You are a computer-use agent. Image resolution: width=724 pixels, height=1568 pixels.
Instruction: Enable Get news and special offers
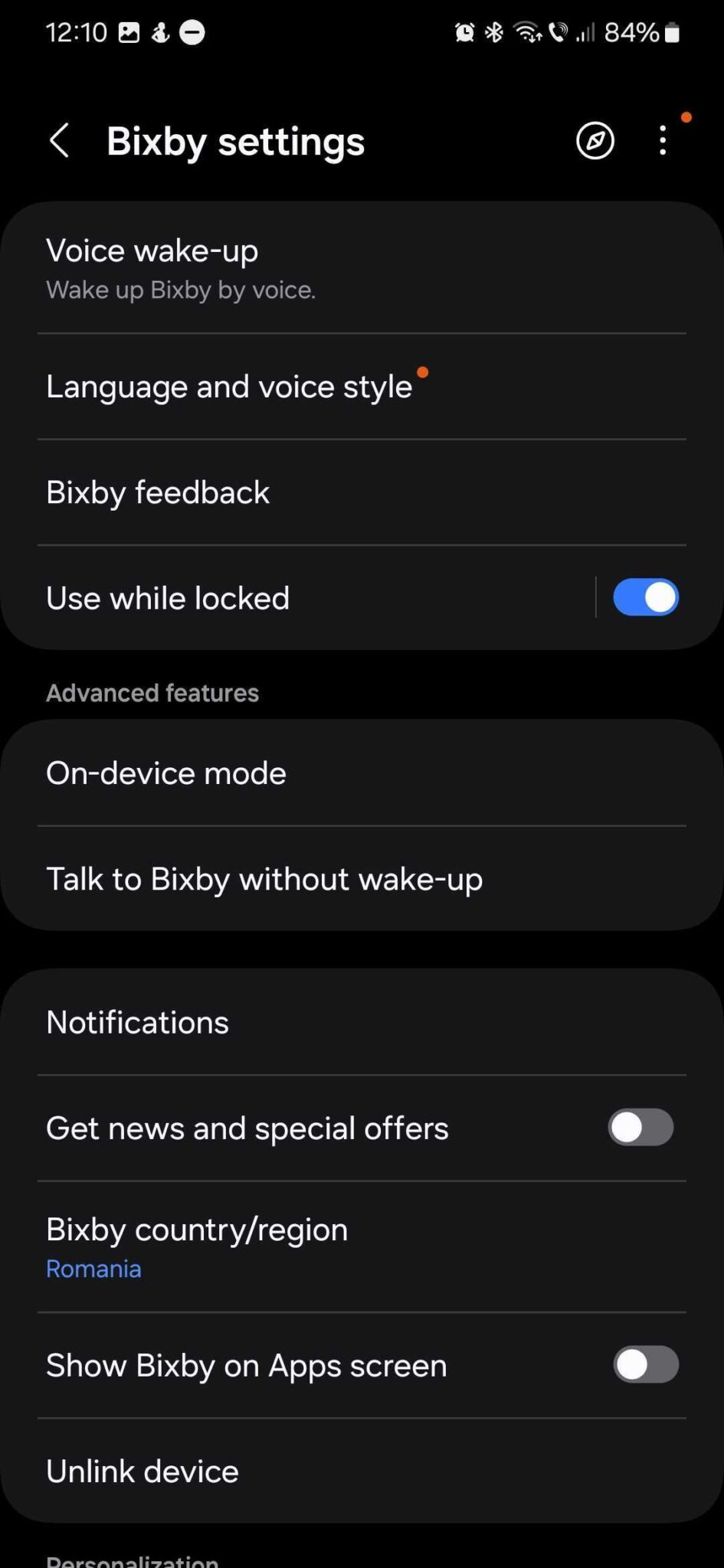(x=640, y=1127)
